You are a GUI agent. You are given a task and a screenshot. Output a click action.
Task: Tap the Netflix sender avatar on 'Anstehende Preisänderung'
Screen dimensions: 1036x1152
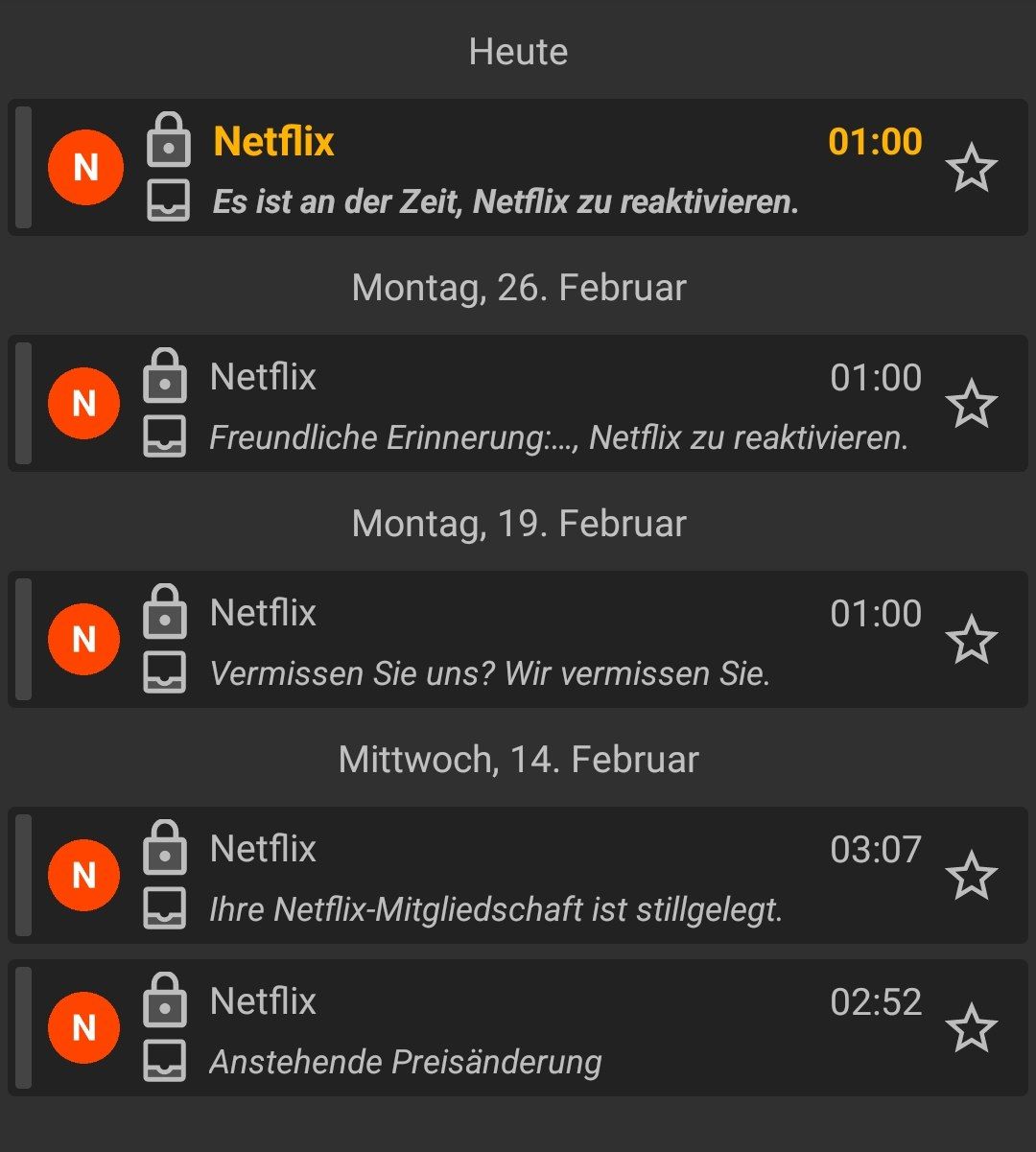[84, 1027]
